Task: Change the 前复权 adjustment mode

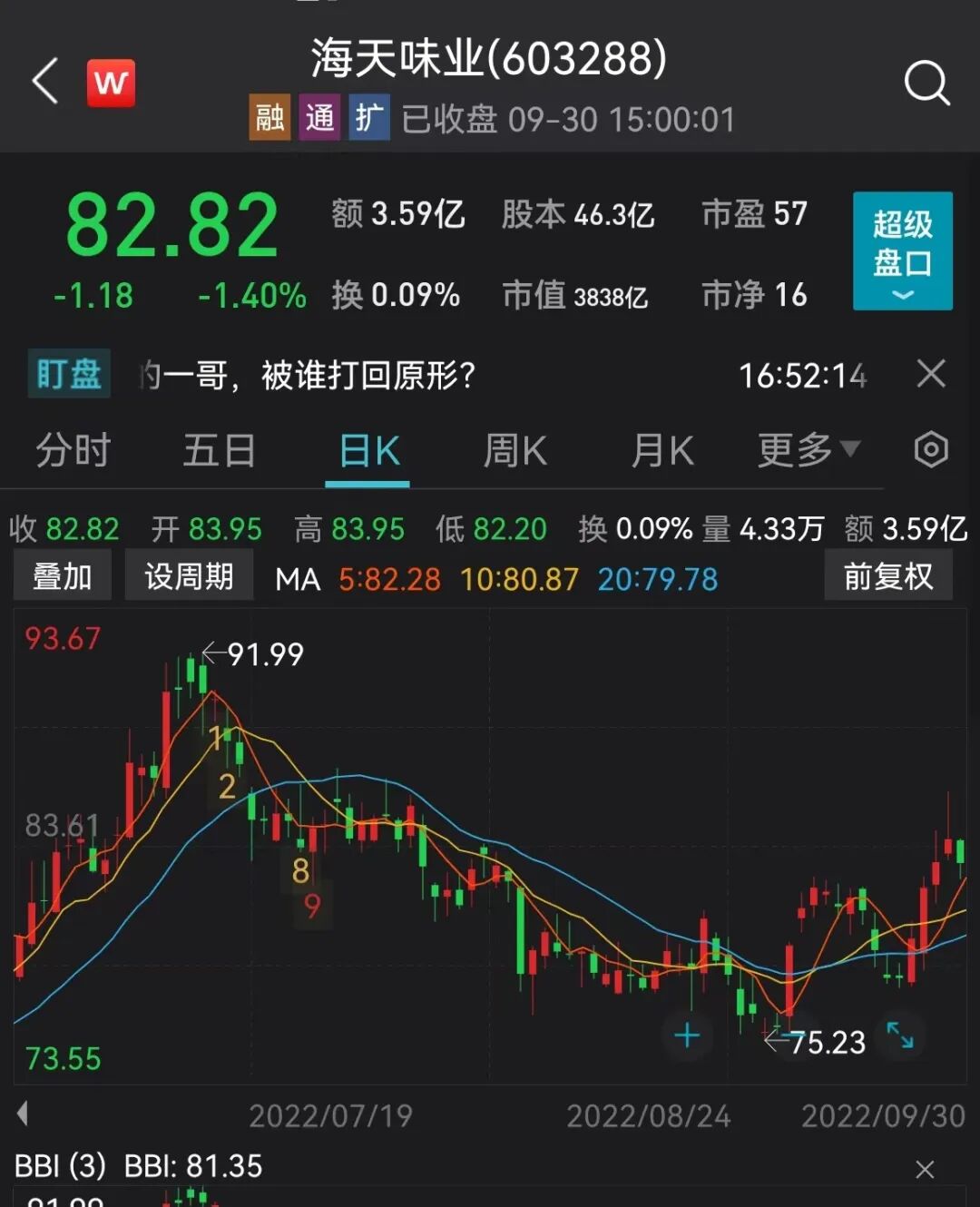Action: pyautogui.click(x=887, y=576)
